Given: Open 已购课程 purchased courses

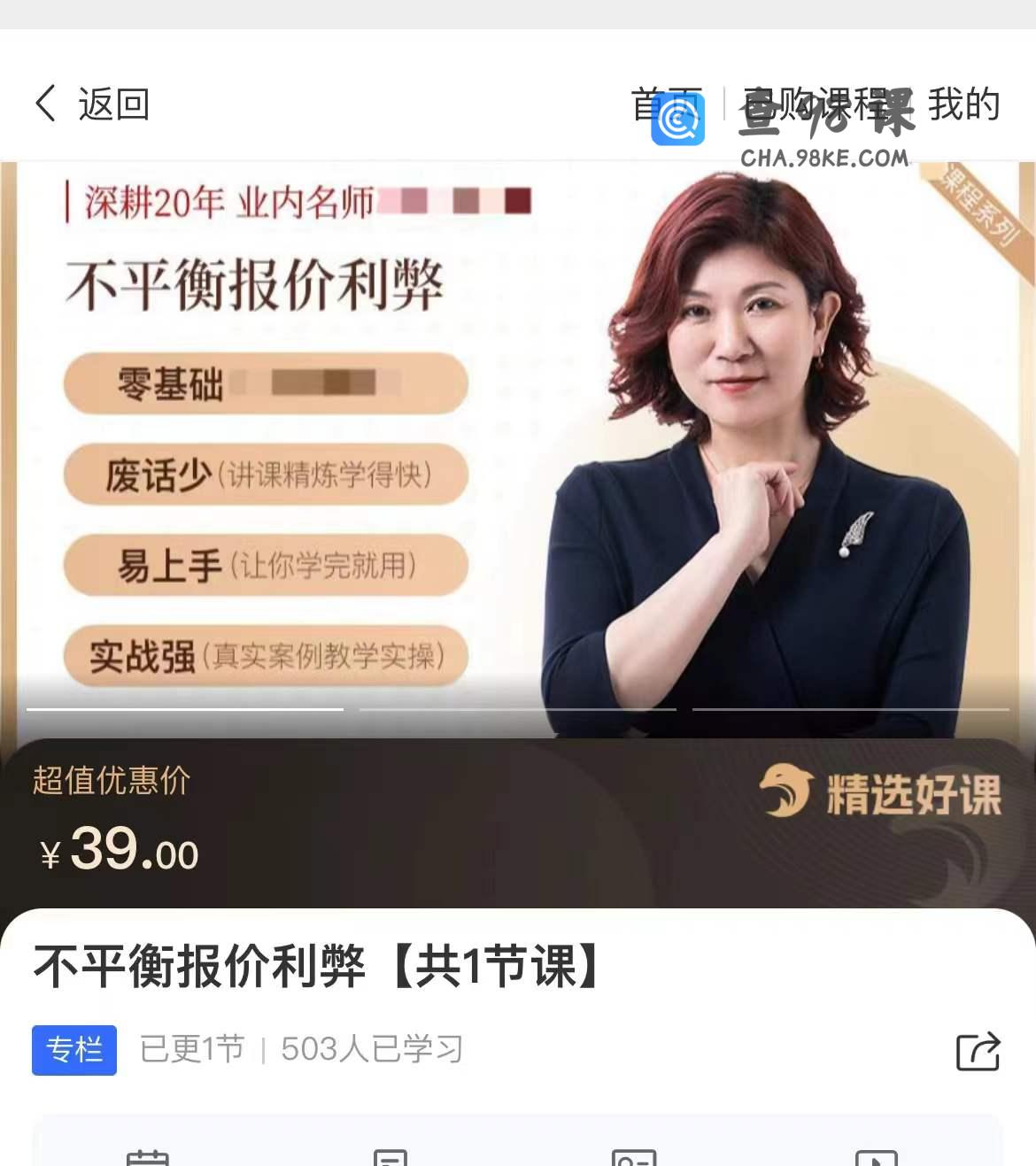Looking at the screenshot, I should 815,104.
